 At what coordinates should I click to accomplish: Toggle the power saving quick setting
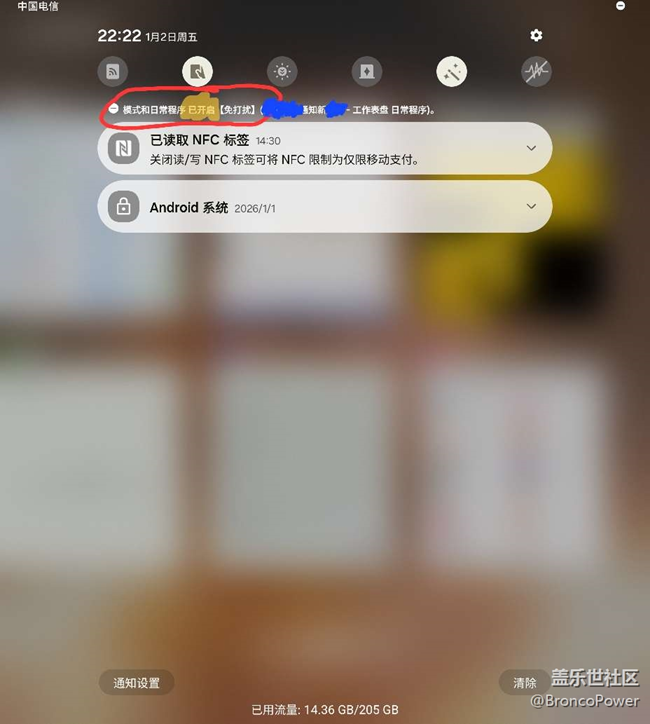point(367,71)
